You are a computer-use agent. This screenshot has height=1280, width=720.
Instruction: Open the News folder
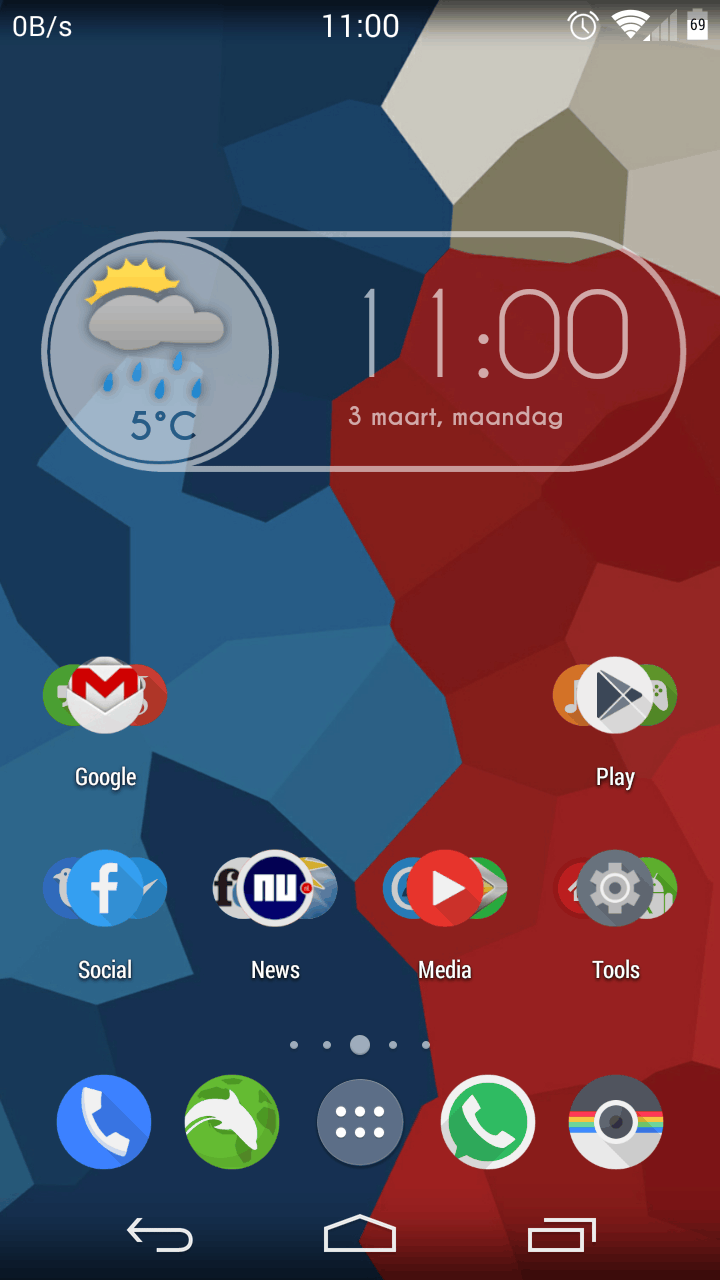pos(275,888)
